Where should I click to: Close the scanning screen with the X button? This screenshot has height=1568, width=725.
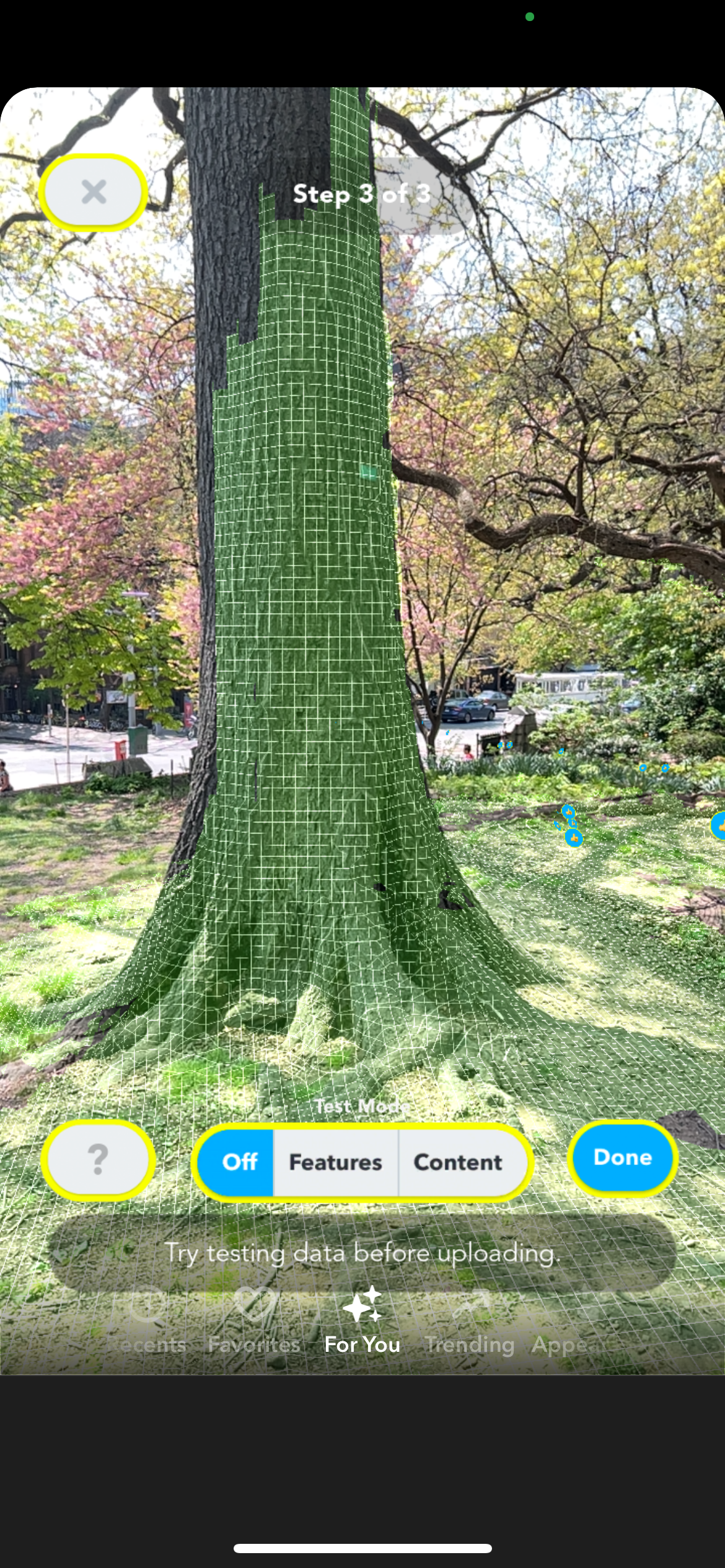point(94,192)
